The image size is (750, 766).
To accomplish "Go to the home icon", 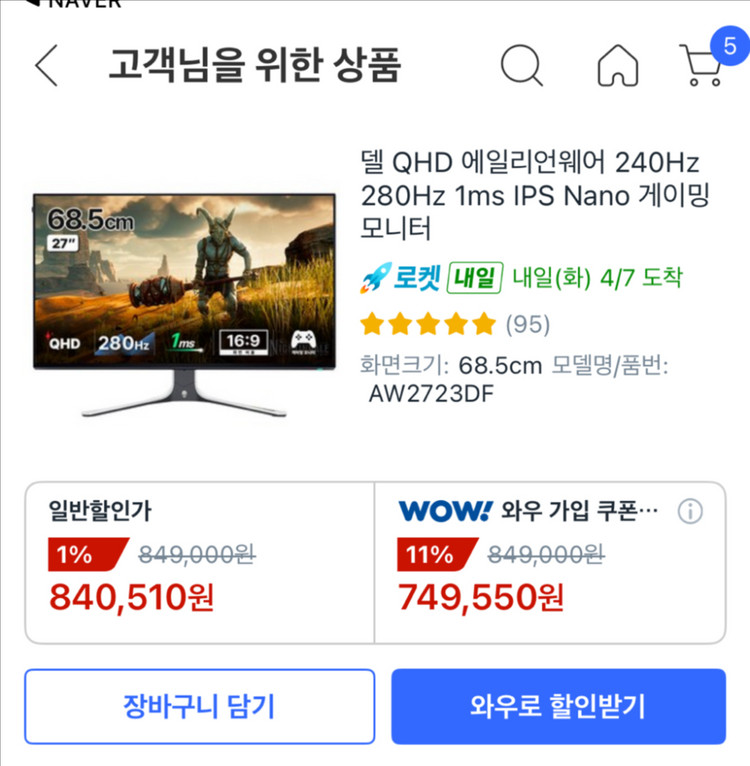I will (617, 66).
